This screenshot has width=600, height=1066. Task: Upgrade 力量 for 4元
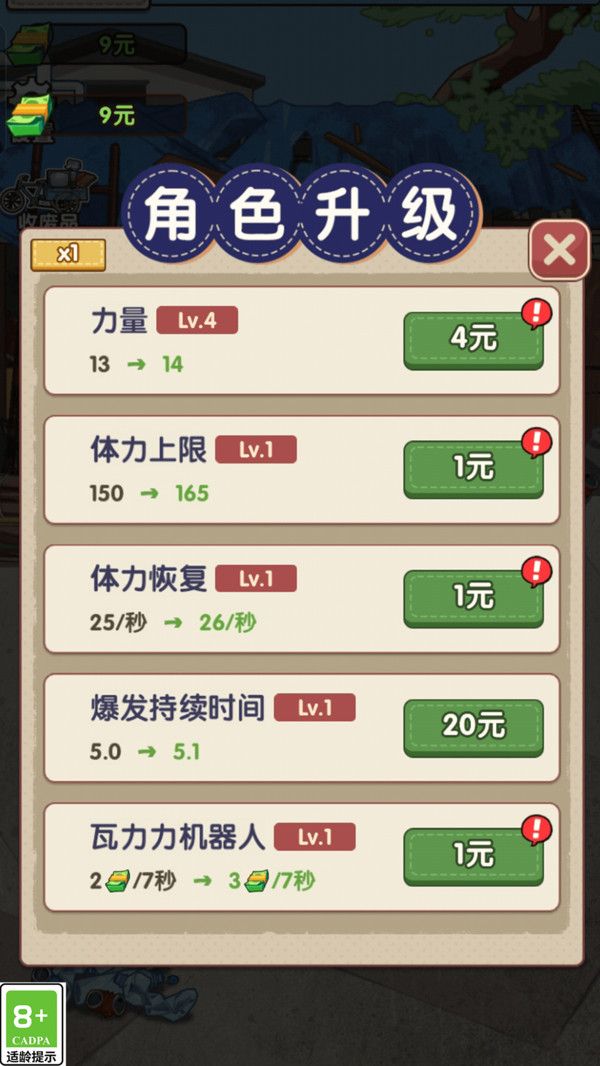(x=473, y=340)
